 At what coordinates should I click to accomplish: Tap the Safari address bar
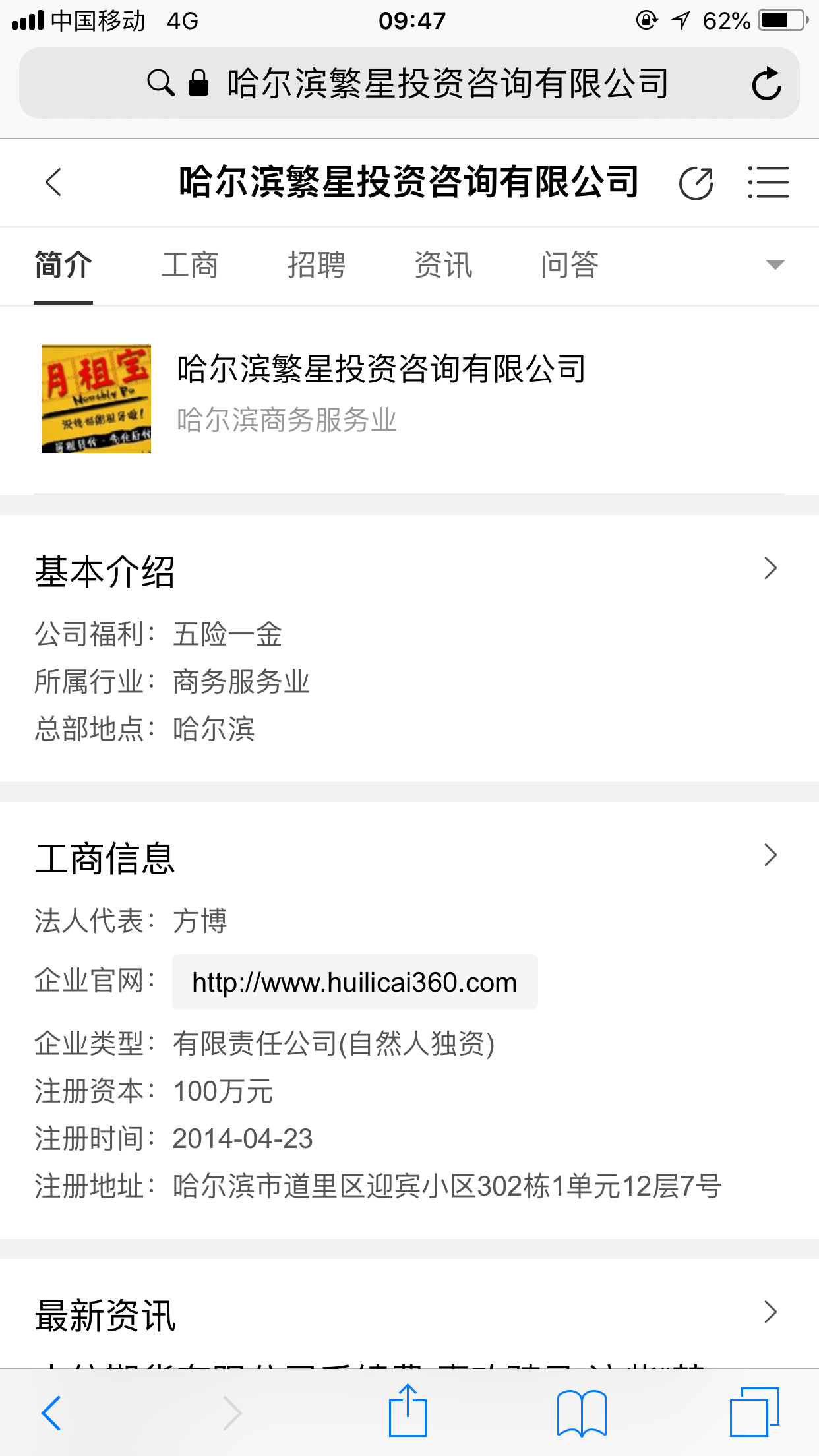pyautogui.click(x=409, y=83)
